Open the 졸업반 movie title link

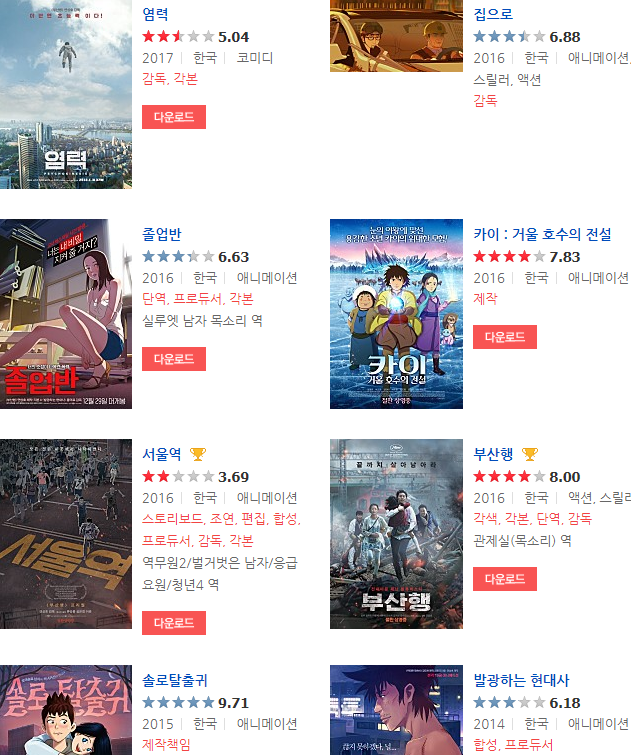point(162,234)
